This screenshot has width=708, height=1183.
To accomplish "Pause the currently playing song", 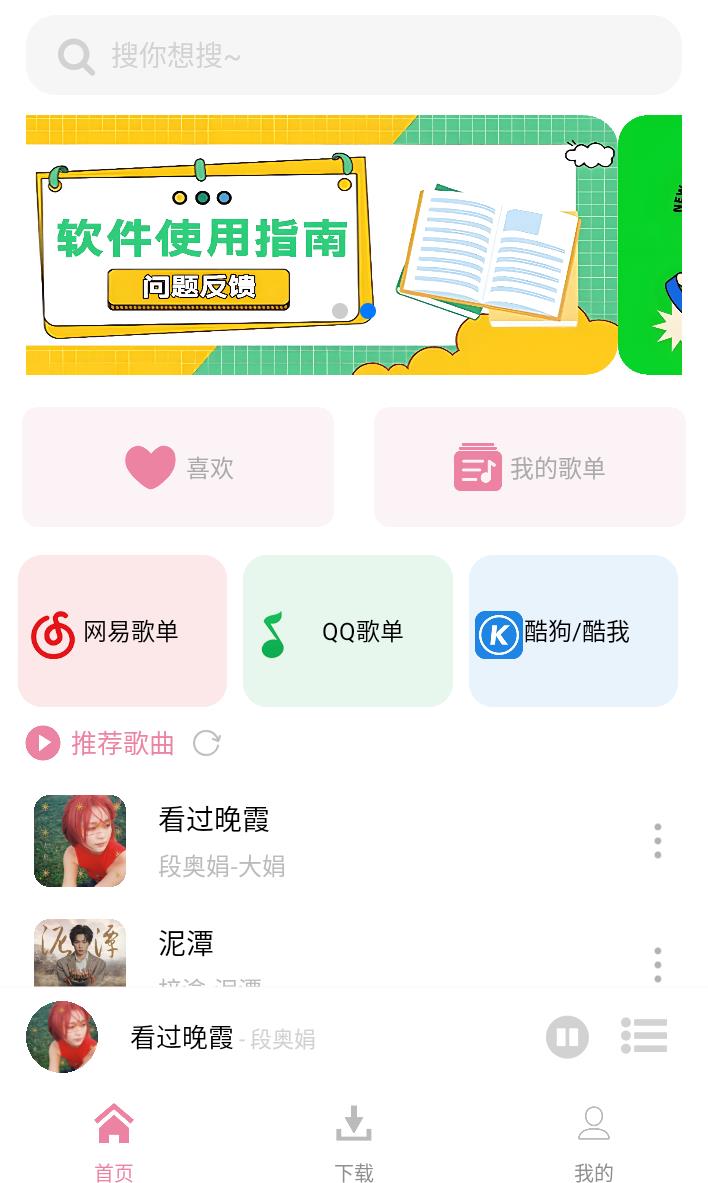I will pos(567,1037).
